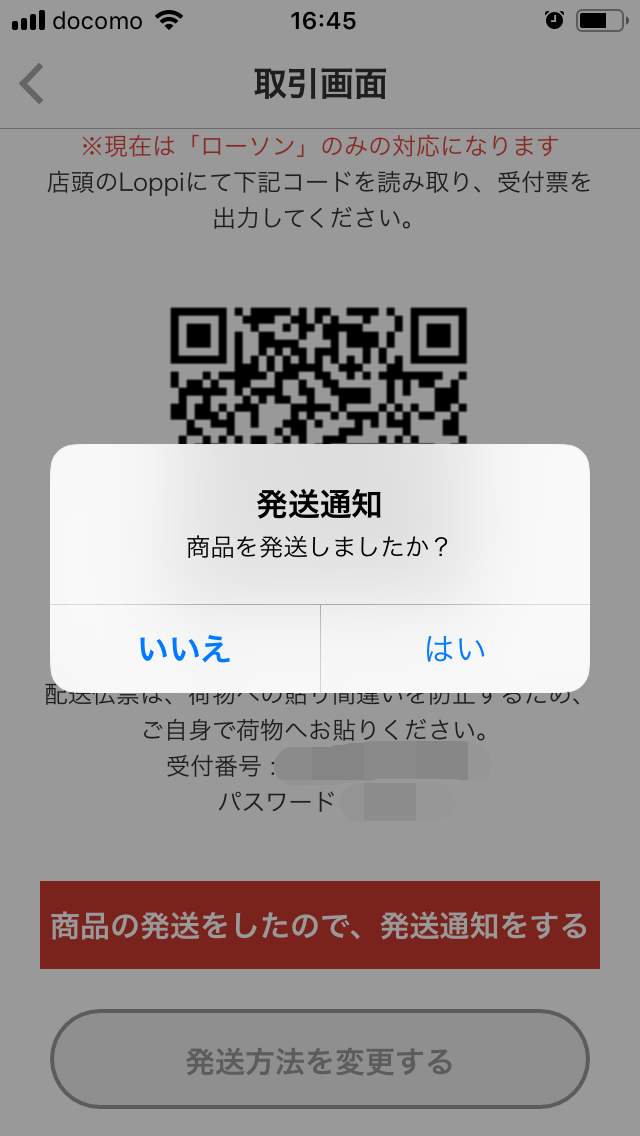Choose いいえ in the 発送通知 dialog
Screen dimensions: 640x1136
(185, 648)
